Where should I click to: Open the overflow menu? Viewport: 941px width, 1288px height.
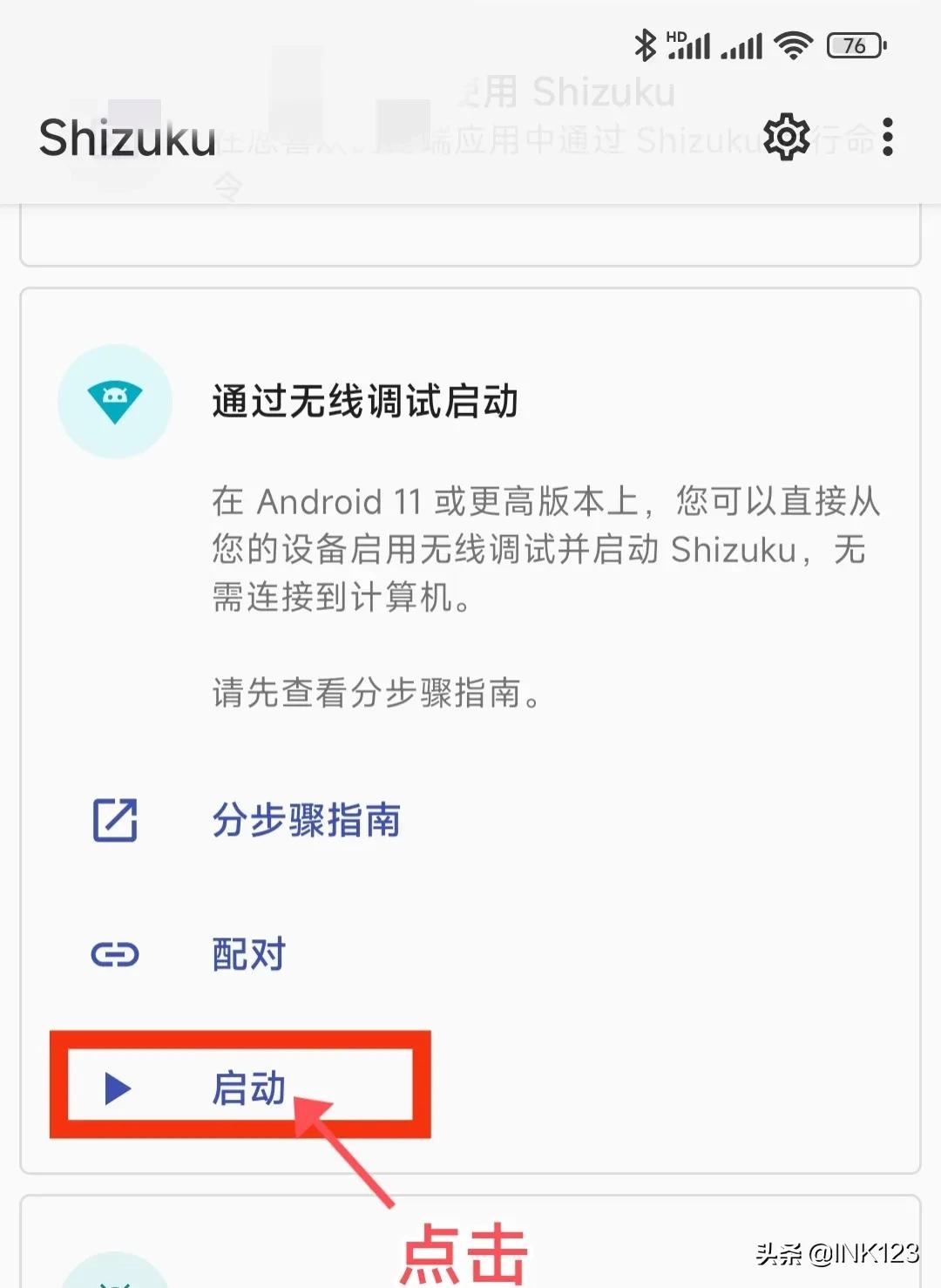click(887, 137)
